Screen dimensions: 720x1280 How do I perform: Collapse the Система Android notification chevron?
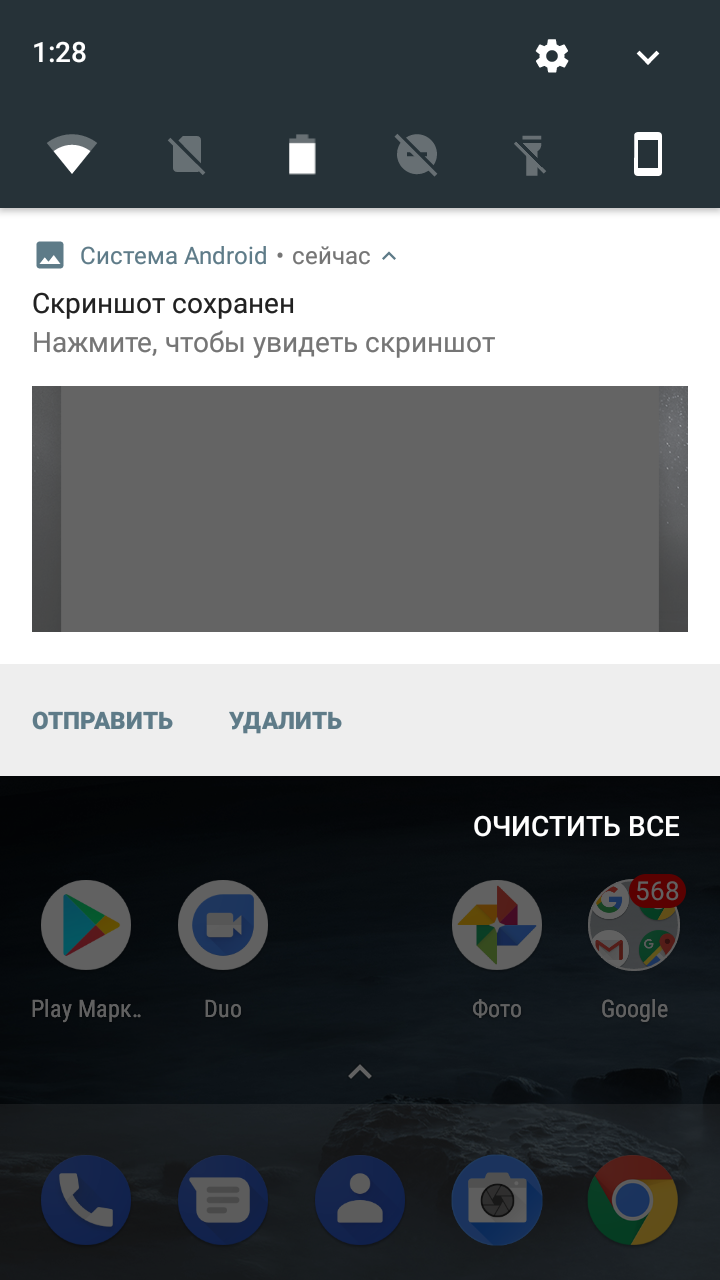390,256
